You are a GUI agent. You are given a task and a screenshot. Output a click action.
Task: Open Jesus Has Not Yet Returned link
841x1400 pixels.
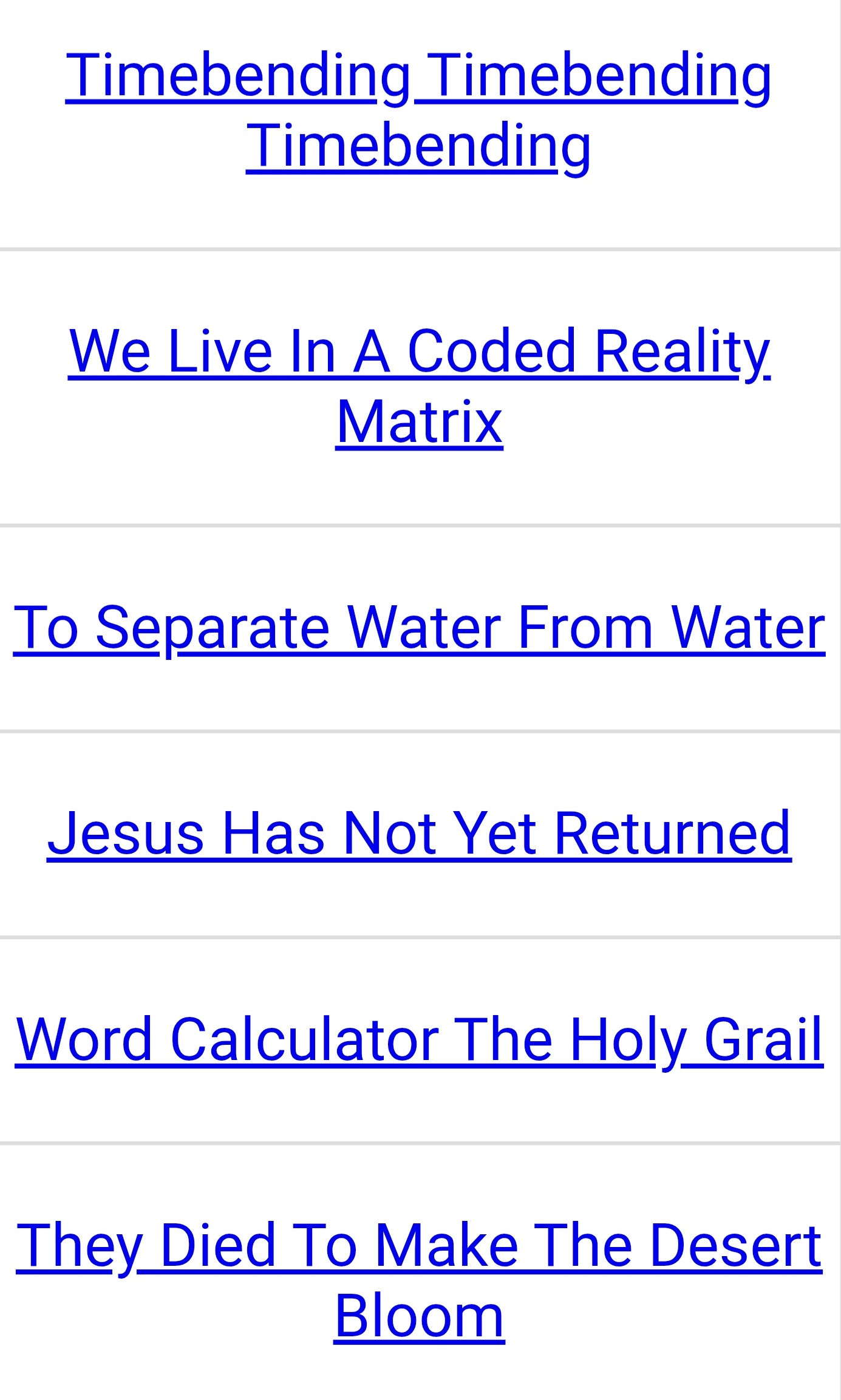pyautogui.click(x=419, y=834)
